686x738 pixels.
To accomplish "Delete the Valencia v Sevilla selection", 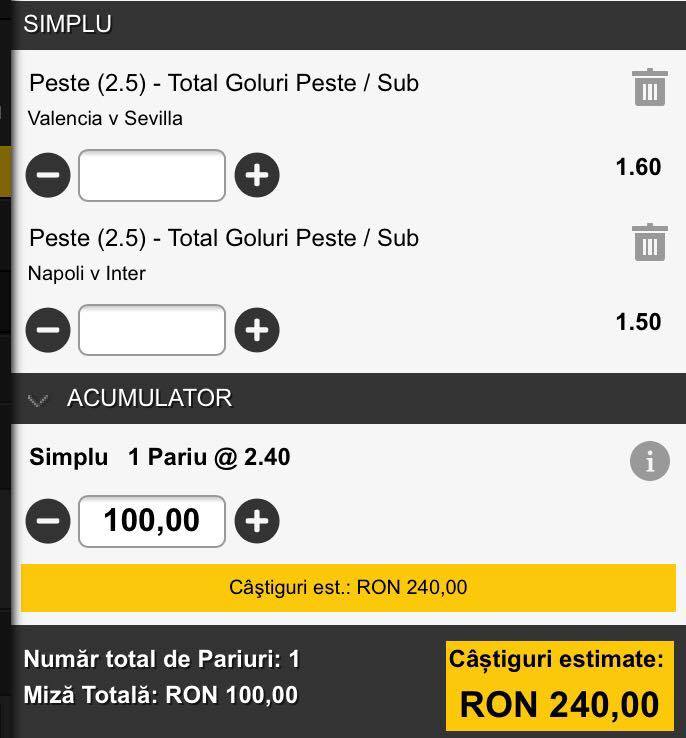I will click(x=650, y=88).
